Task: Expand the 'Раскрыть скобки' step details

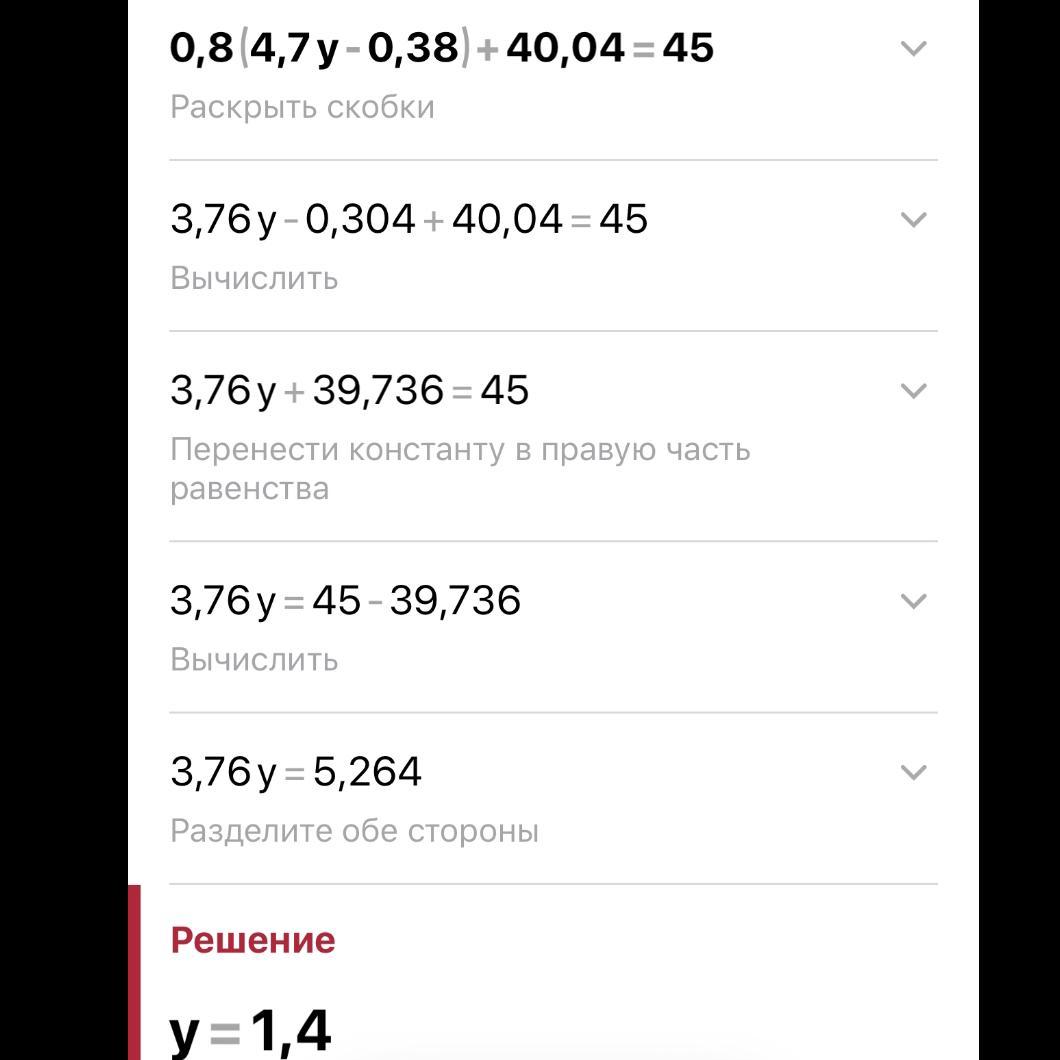Action: (913, 49)
